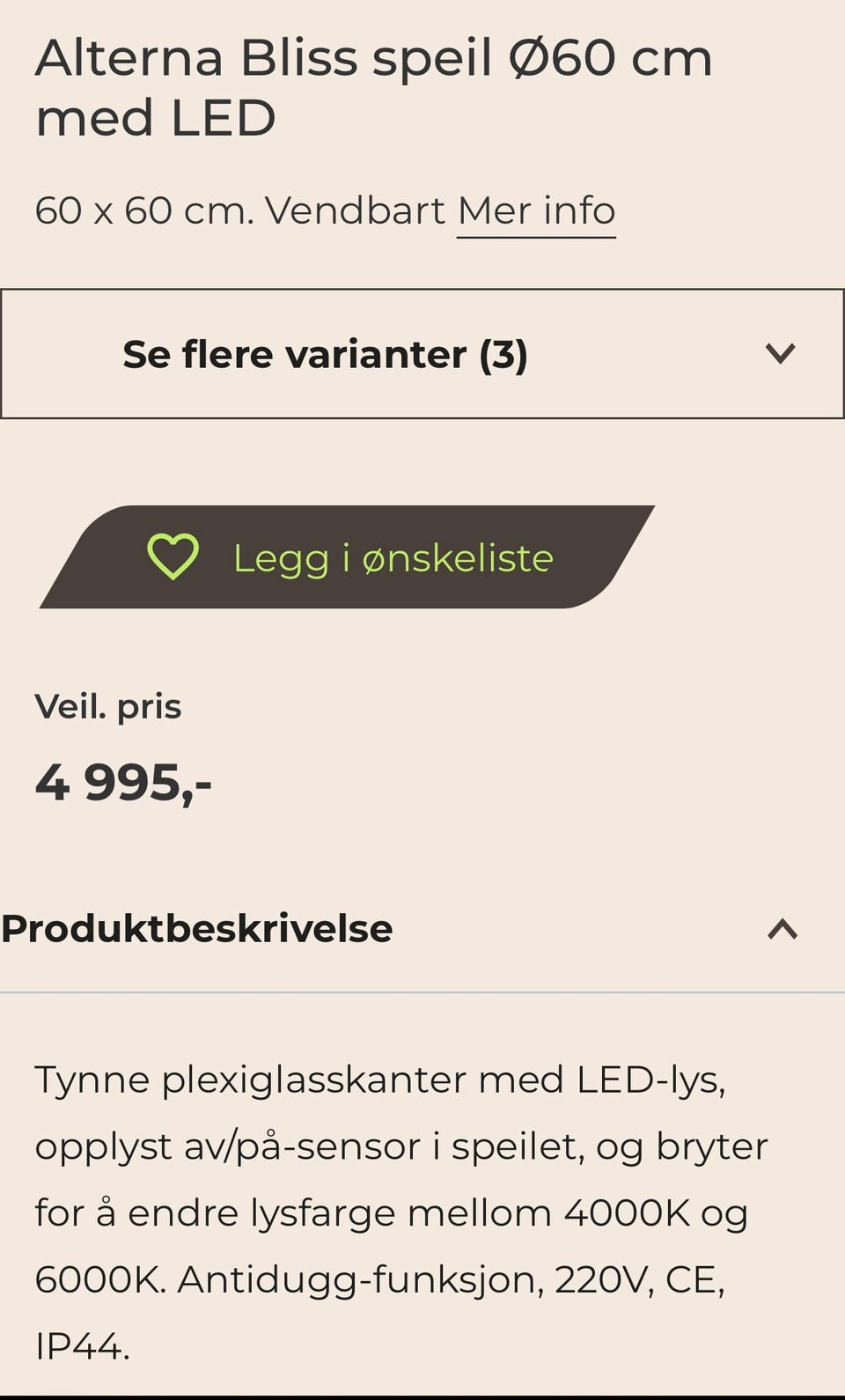
Task: Select the Produktbeskrivelse section header
Action: (195, 927)
